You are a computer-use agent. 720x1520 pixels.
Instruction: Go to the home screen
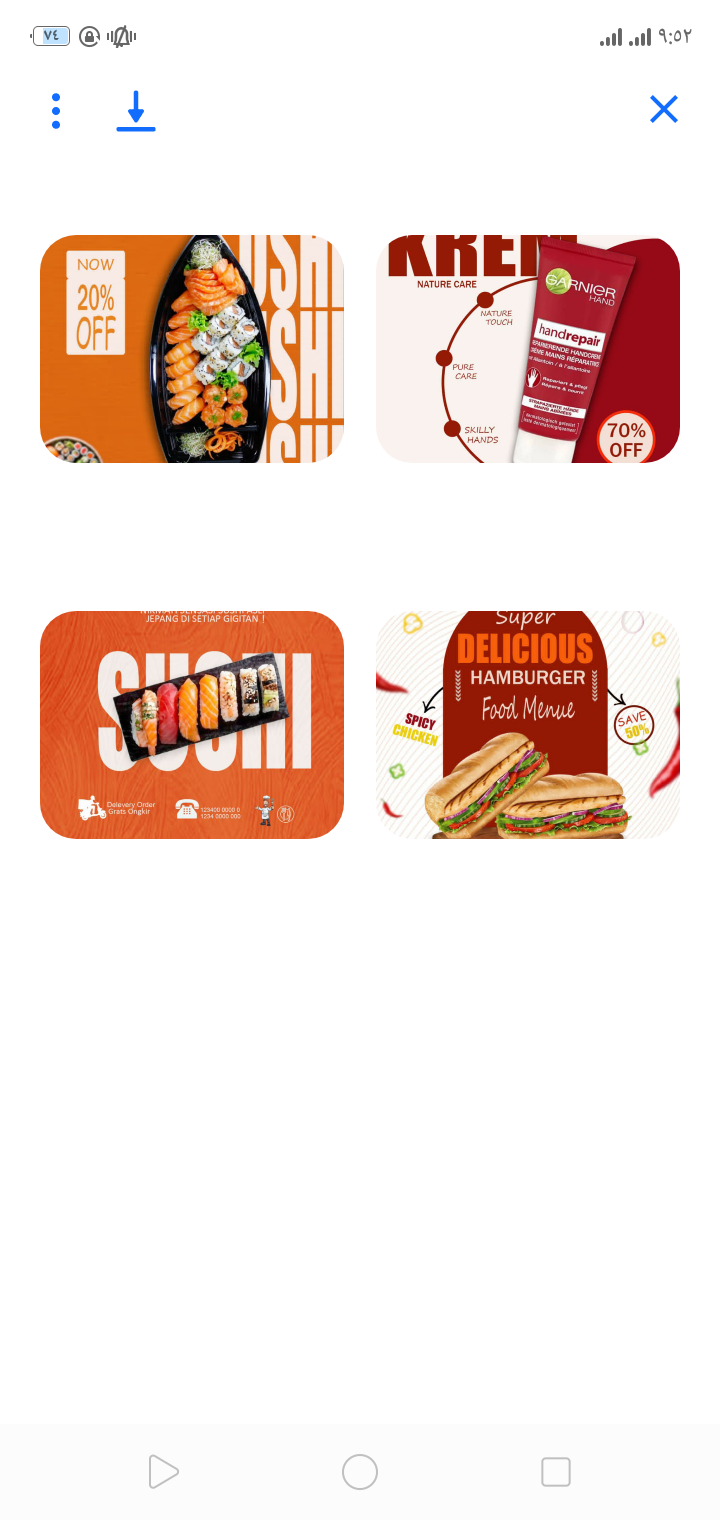pyautogui.click(x=360, y=1472)
